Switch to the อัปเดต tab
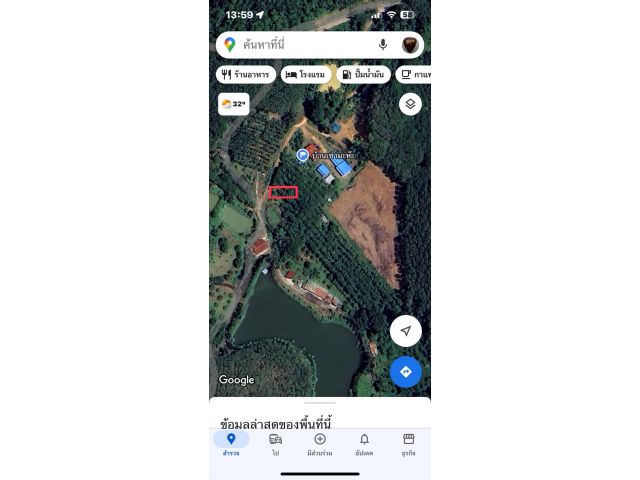 pyautogui.click(x=364, y=443)
